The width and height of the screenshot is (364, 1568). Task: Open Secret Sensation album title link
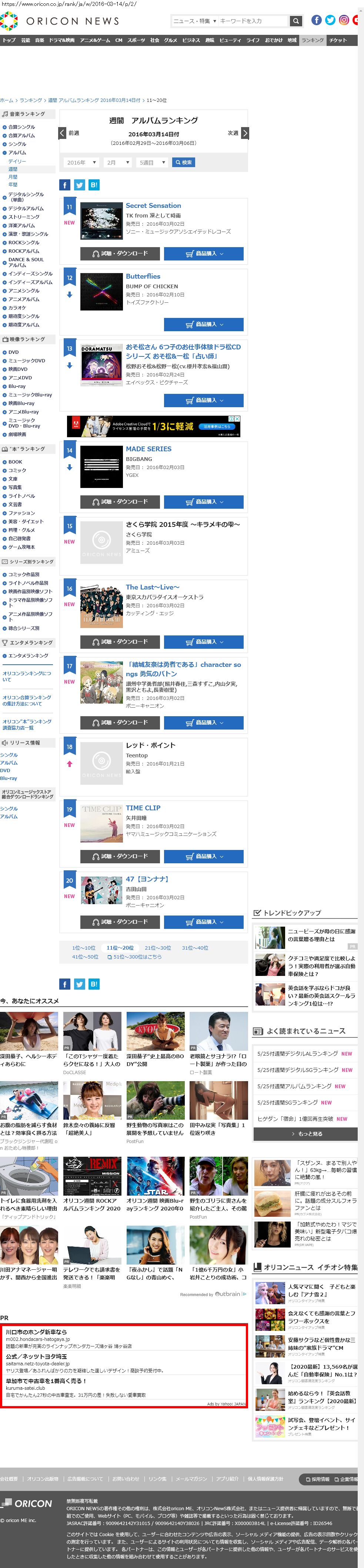153,206
